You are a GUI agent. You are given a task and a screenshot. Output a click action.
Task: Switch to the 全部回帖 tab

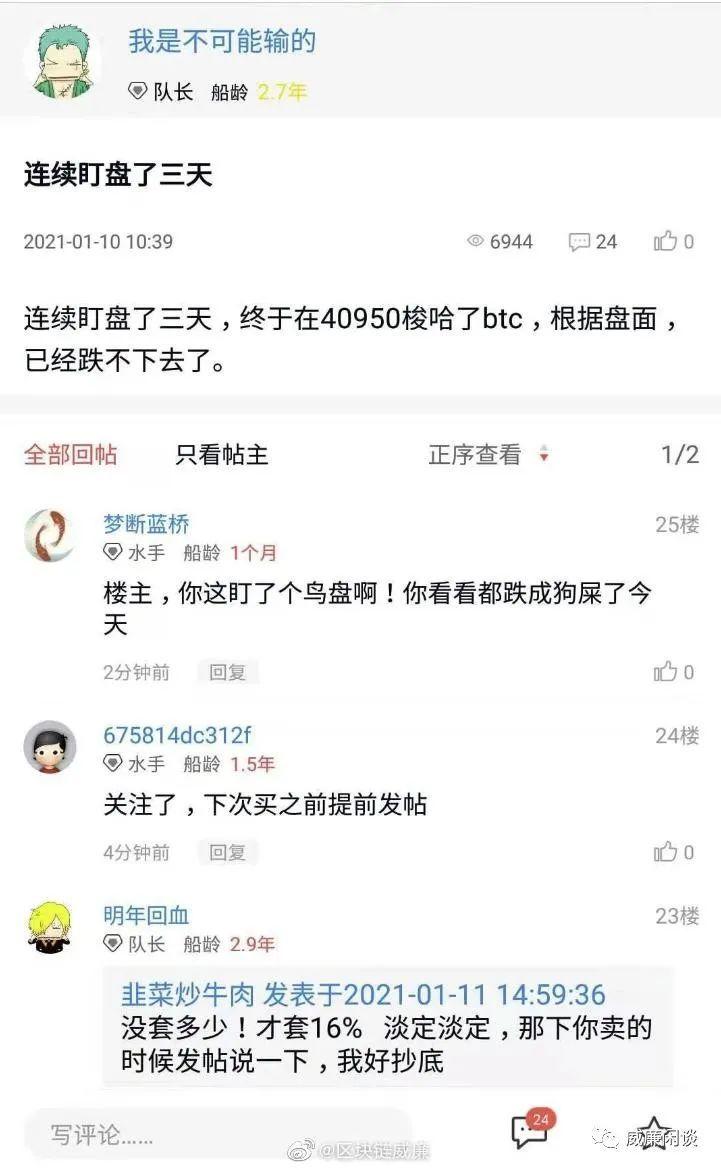point(70,455)
